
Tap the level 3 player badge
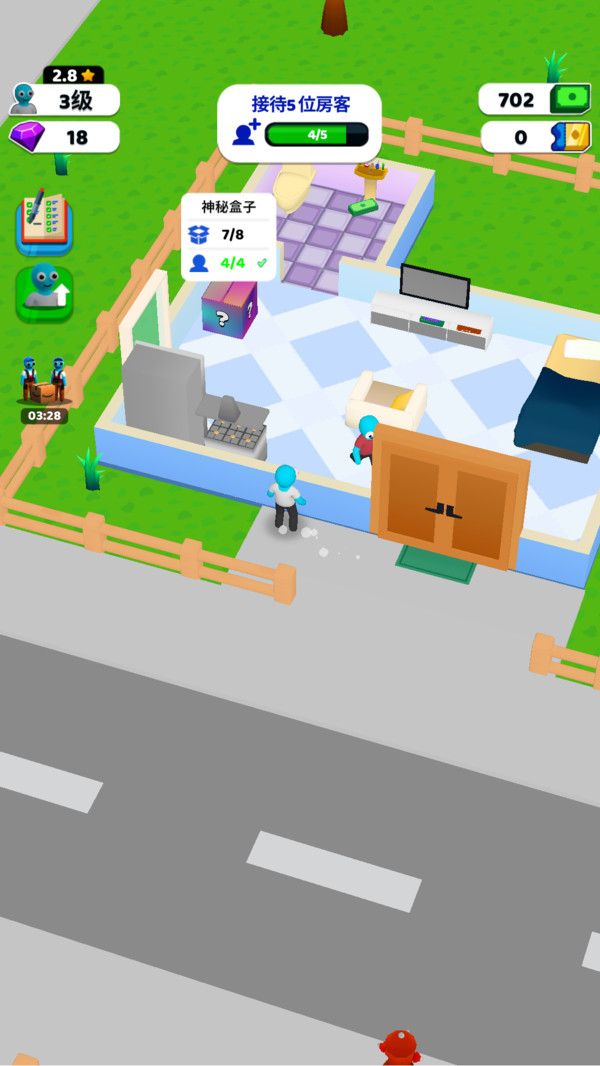click(65, 100)
